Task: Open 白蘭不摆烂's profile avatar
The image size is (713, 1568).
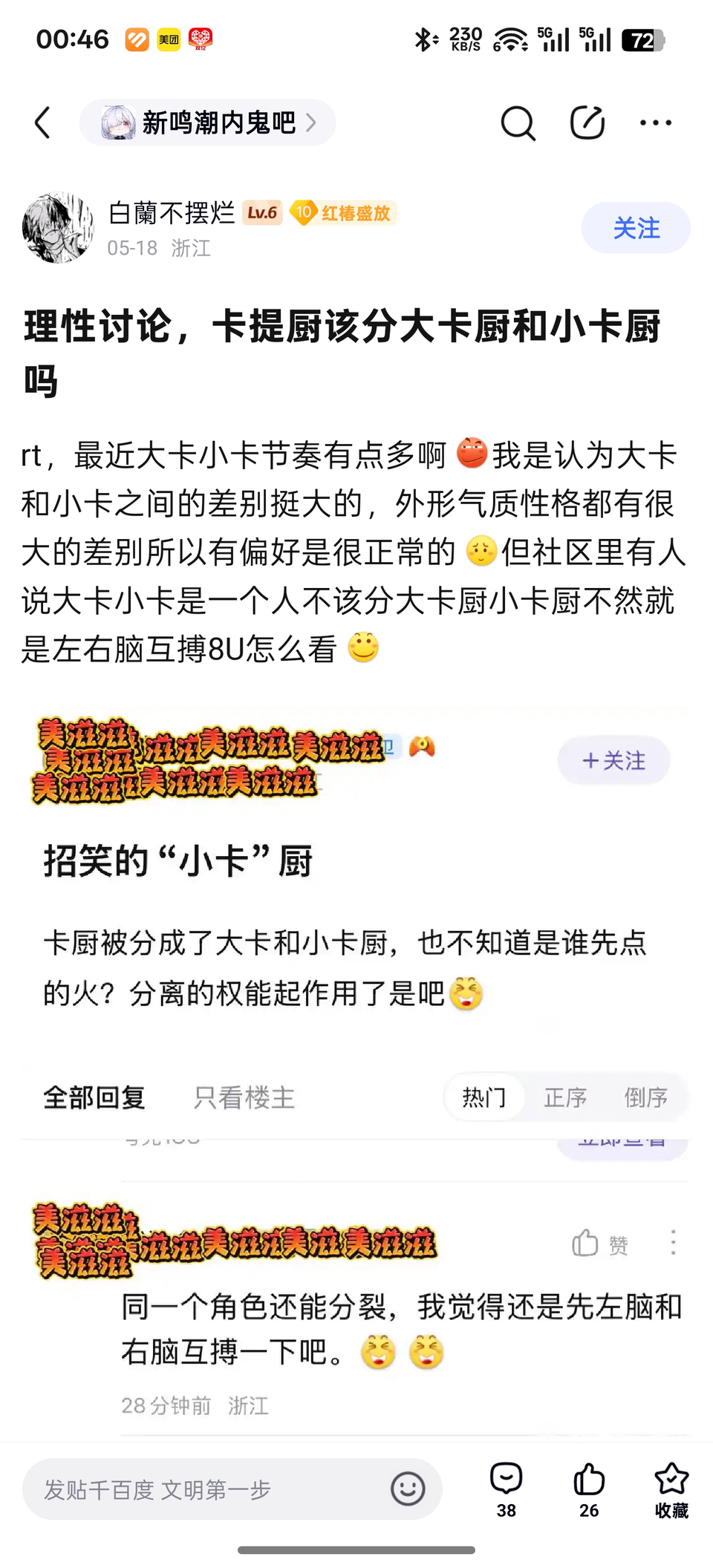Action: [x=58, y=228]
